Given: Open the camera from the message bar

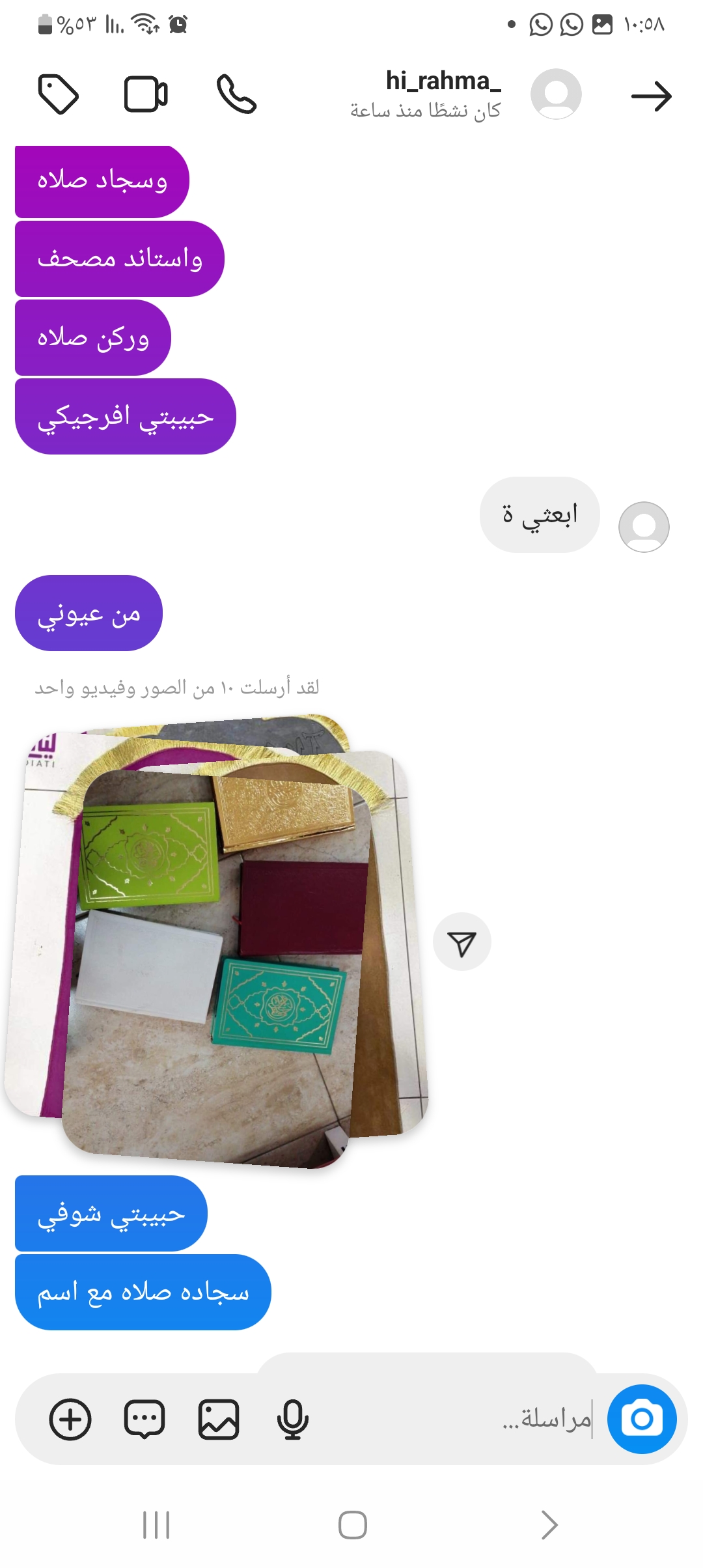Looking at the screenshot, I should pos(641,1418).
